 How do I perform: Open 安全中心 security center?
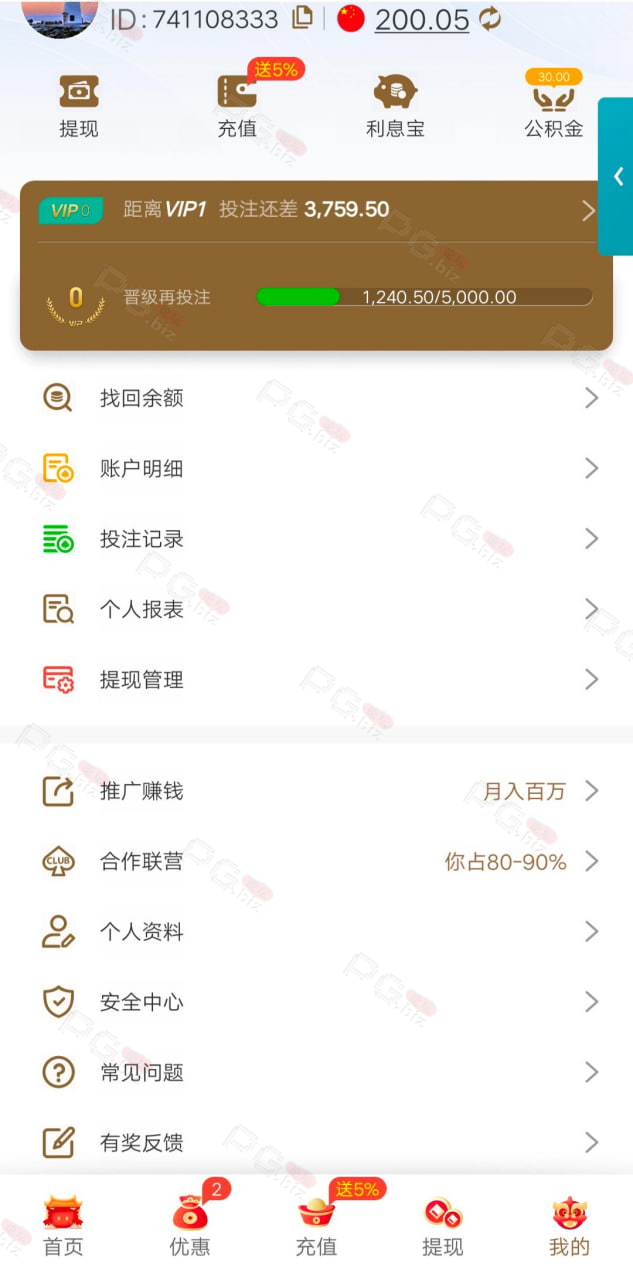[316, 1002]
